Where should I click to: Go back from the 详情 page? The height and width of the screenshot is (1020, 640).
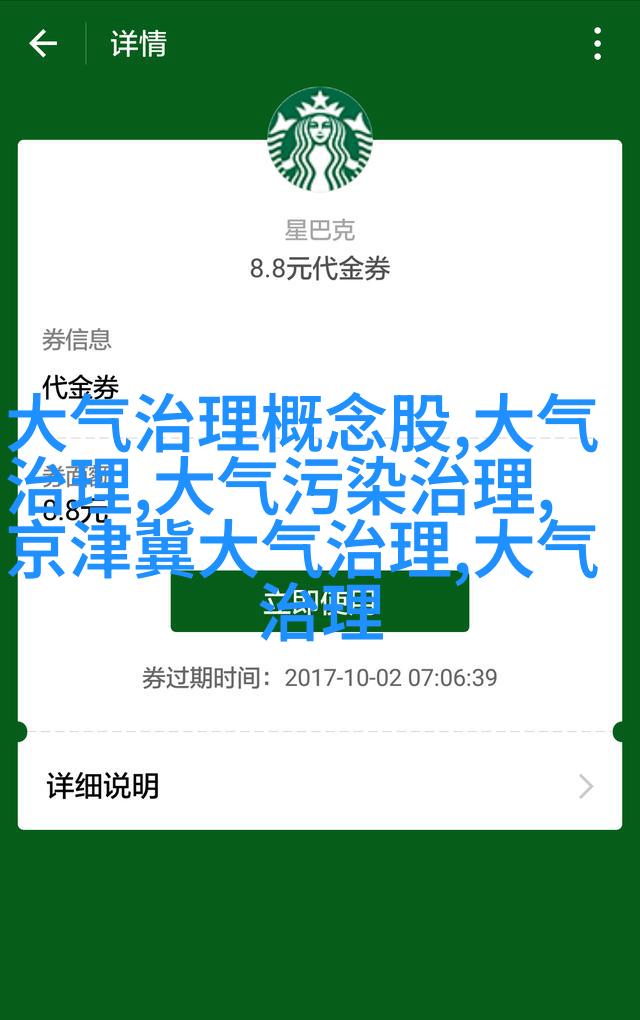click(x=42, y=44)
